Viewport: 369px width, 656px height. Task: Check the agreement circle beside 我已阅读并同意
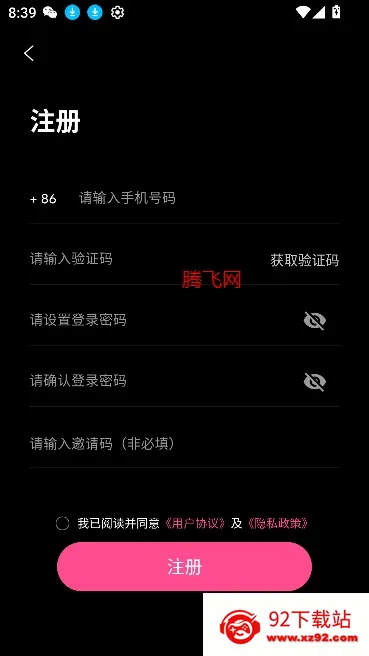62,523
